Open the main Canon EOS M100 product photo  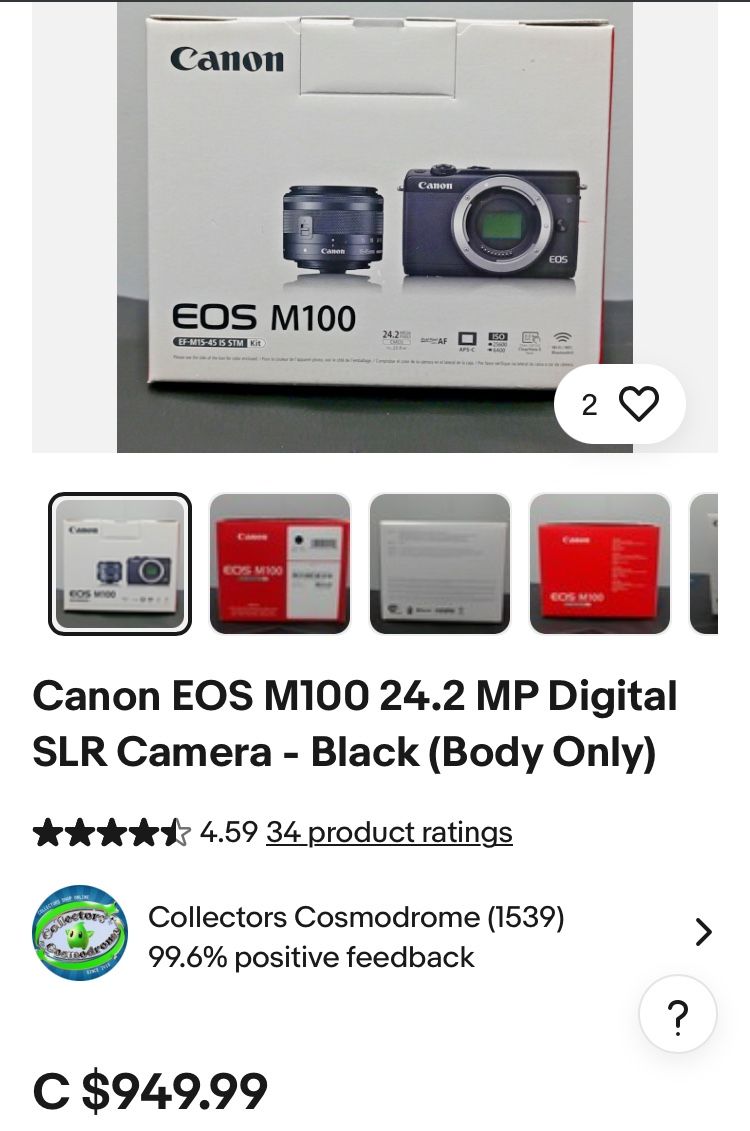(x=374, y=220)
